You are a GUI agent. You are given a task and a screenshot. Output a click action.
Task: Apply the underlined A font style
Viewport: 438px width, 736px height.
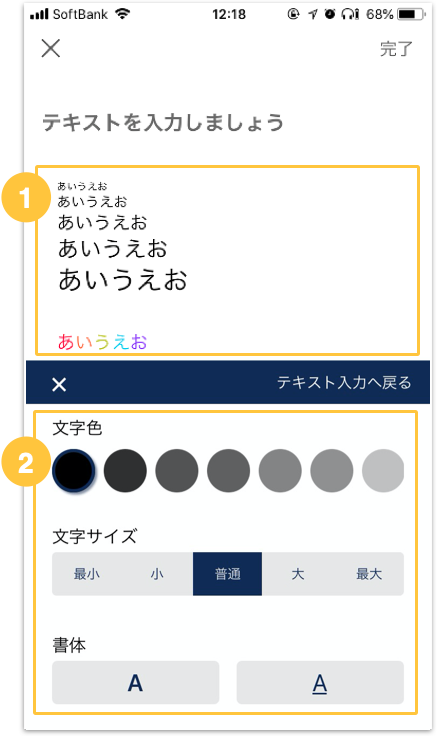[320, 683]
